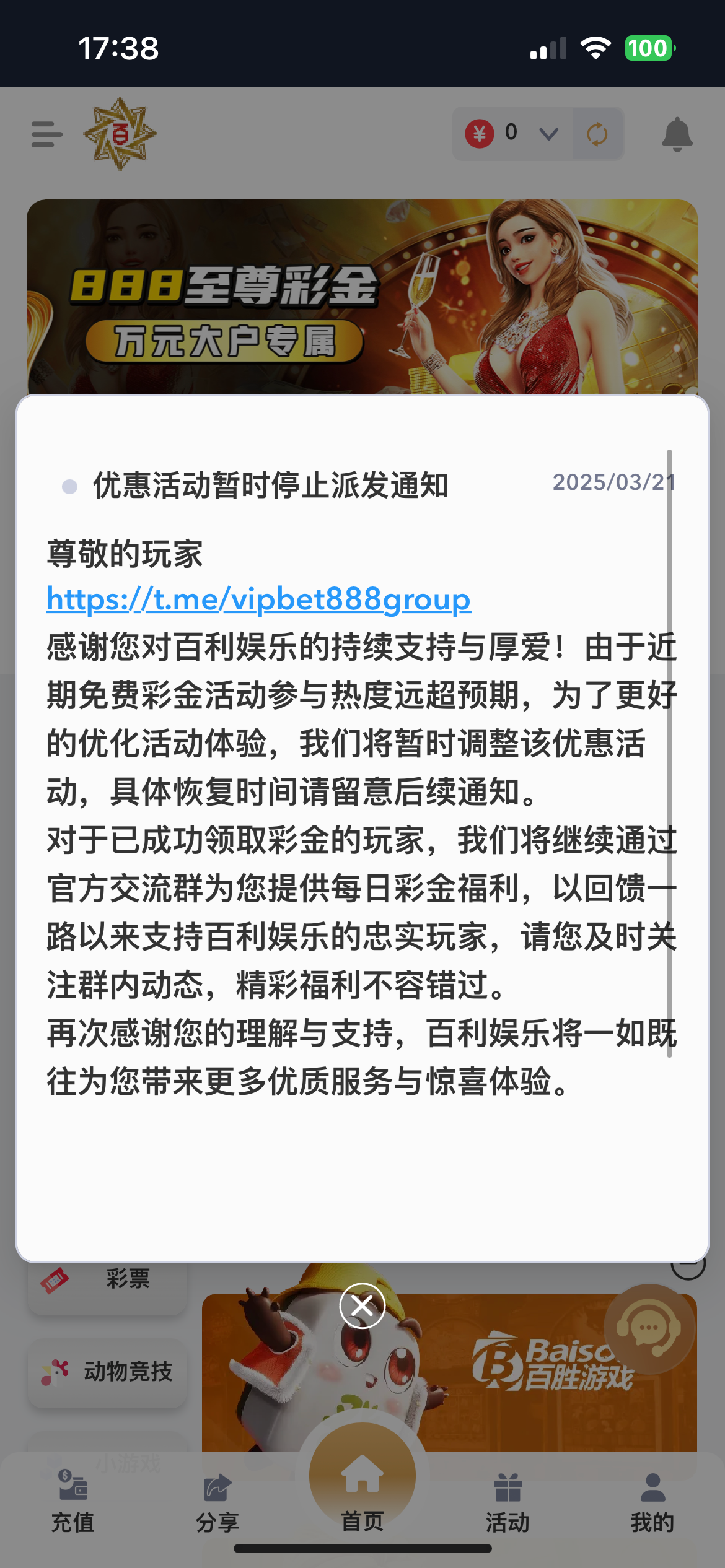Close the notice popup

[362, 1305]
